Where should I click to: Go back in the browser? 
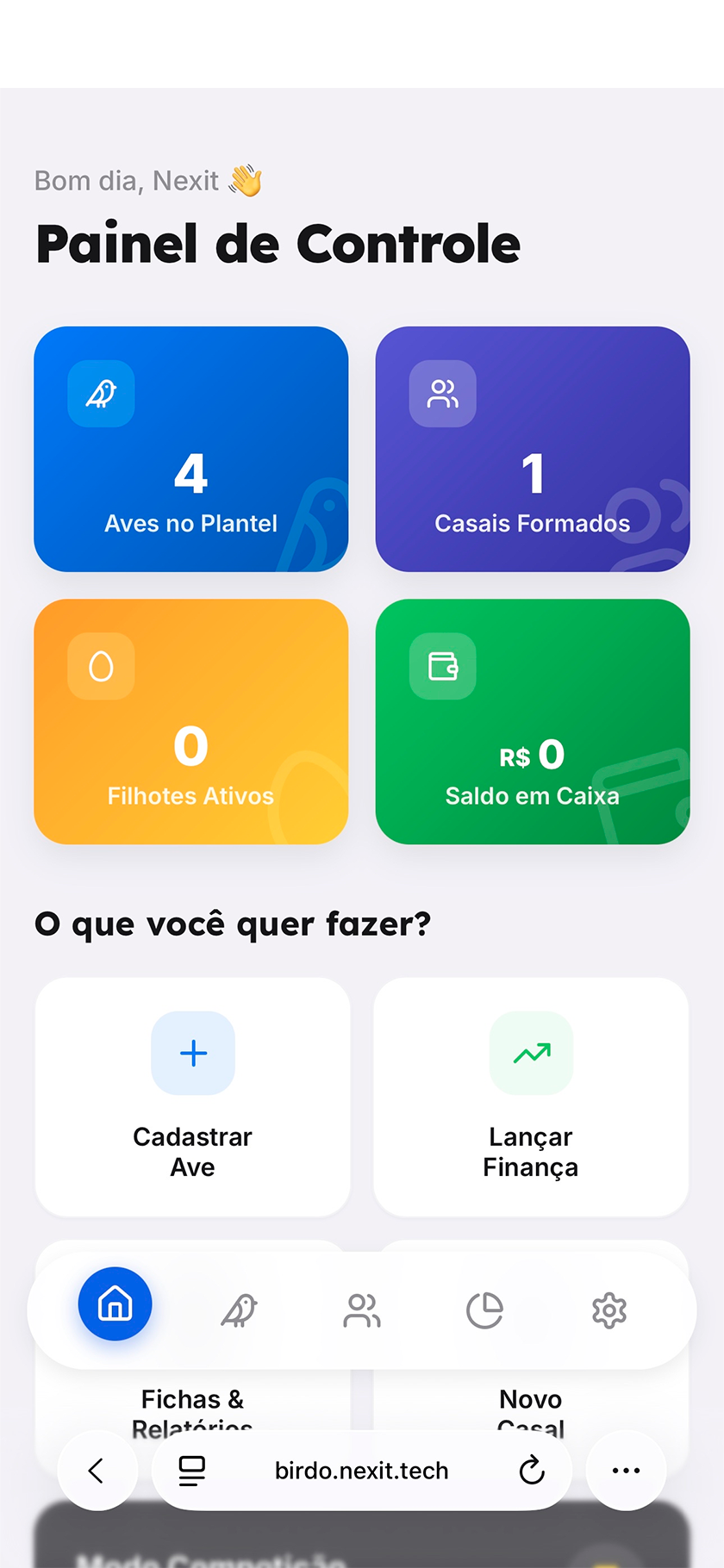pos(97,1471)
